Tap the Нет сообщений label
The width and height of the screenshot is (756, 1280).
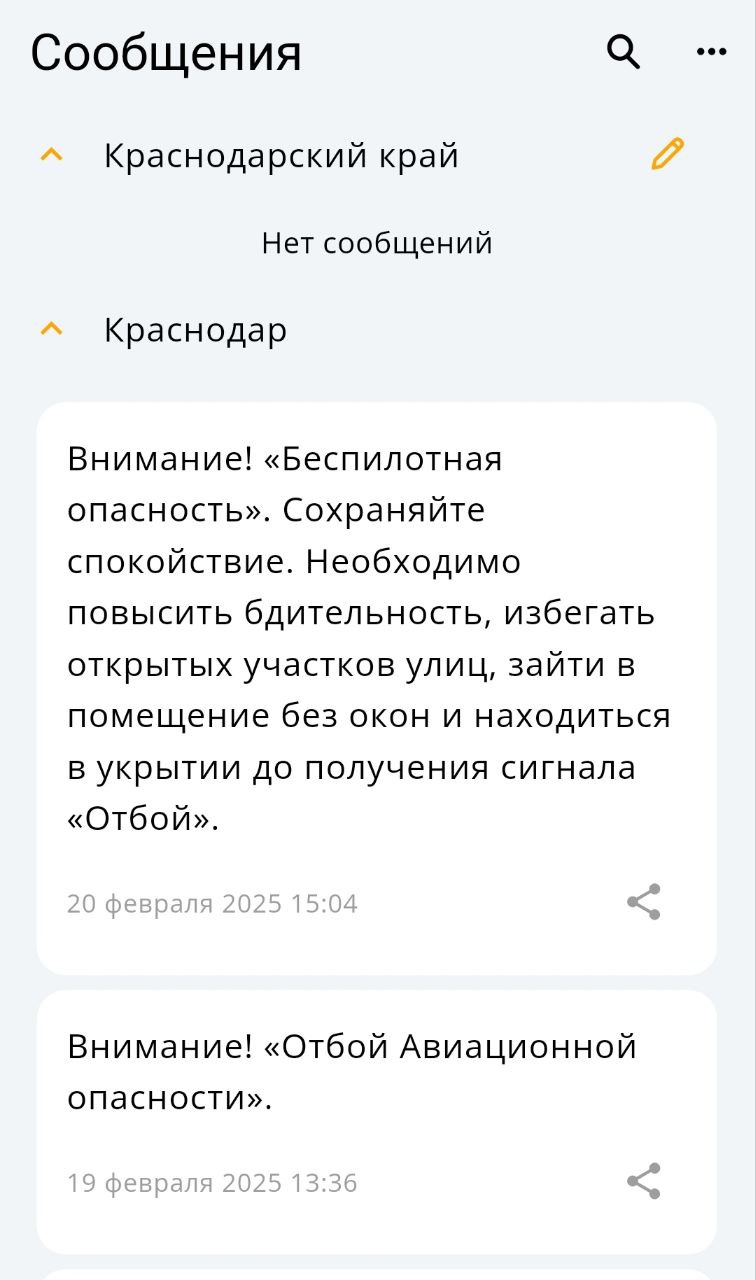(x=377, y=241)
